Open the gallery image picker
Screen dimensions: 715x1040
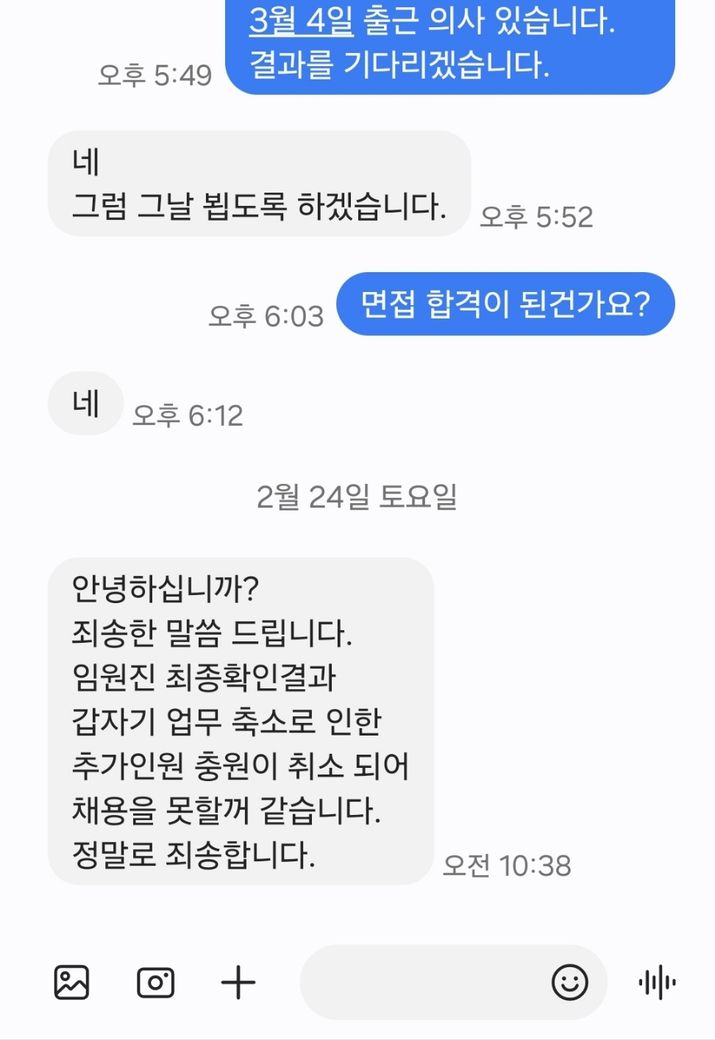(x=71, y=983)
